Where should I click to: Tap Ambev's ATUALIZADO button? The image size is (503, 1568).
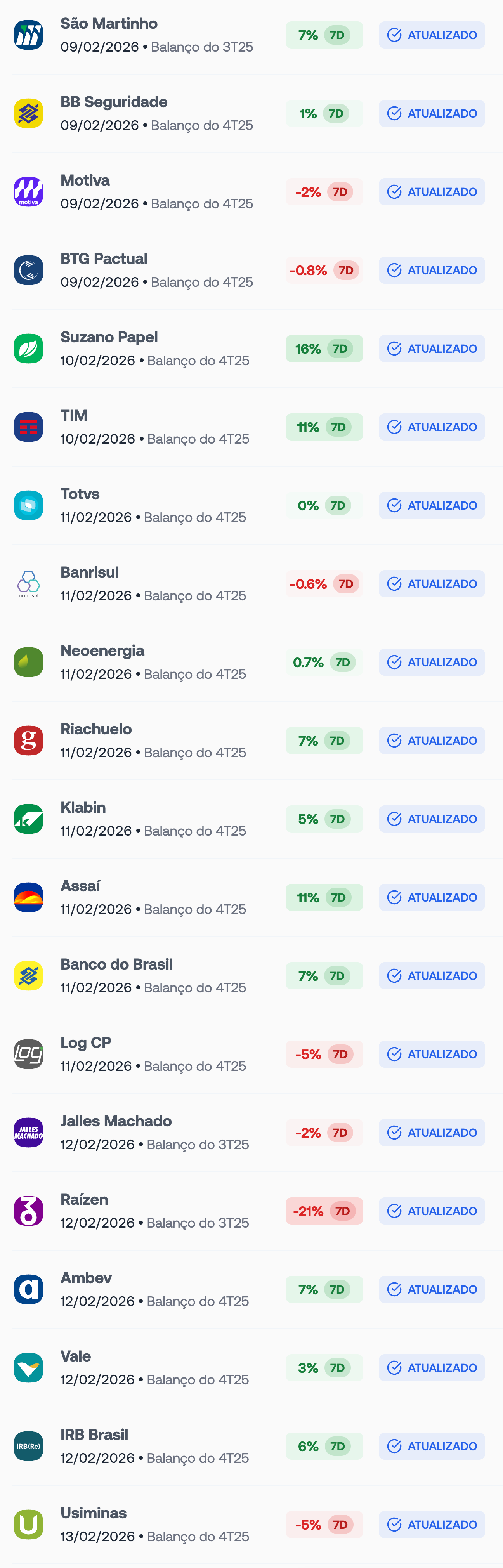432,1289
